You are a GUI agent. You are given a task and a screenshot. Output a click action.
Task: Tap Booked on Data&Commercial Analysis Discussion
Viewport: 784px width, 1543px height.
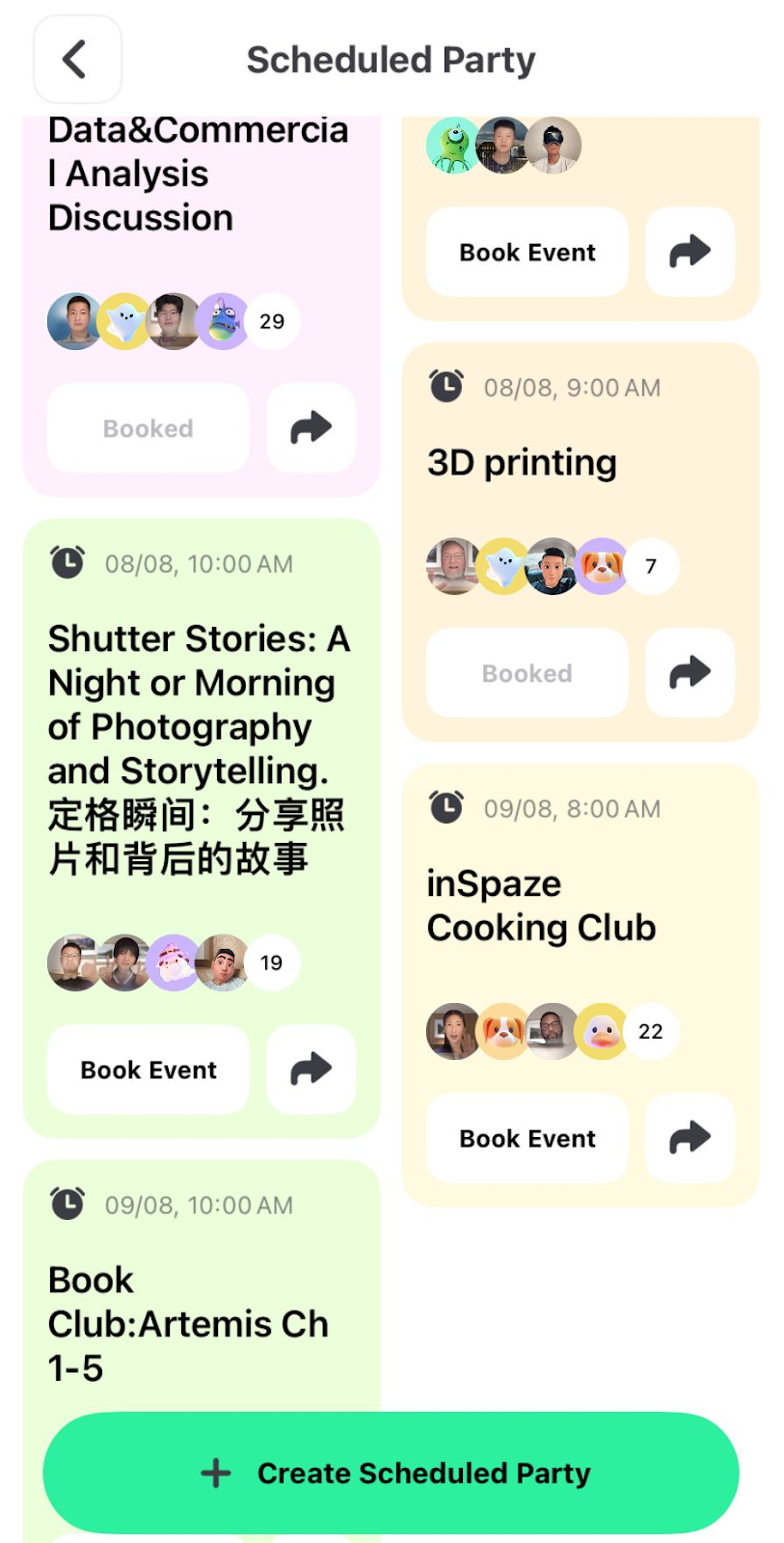149,428
